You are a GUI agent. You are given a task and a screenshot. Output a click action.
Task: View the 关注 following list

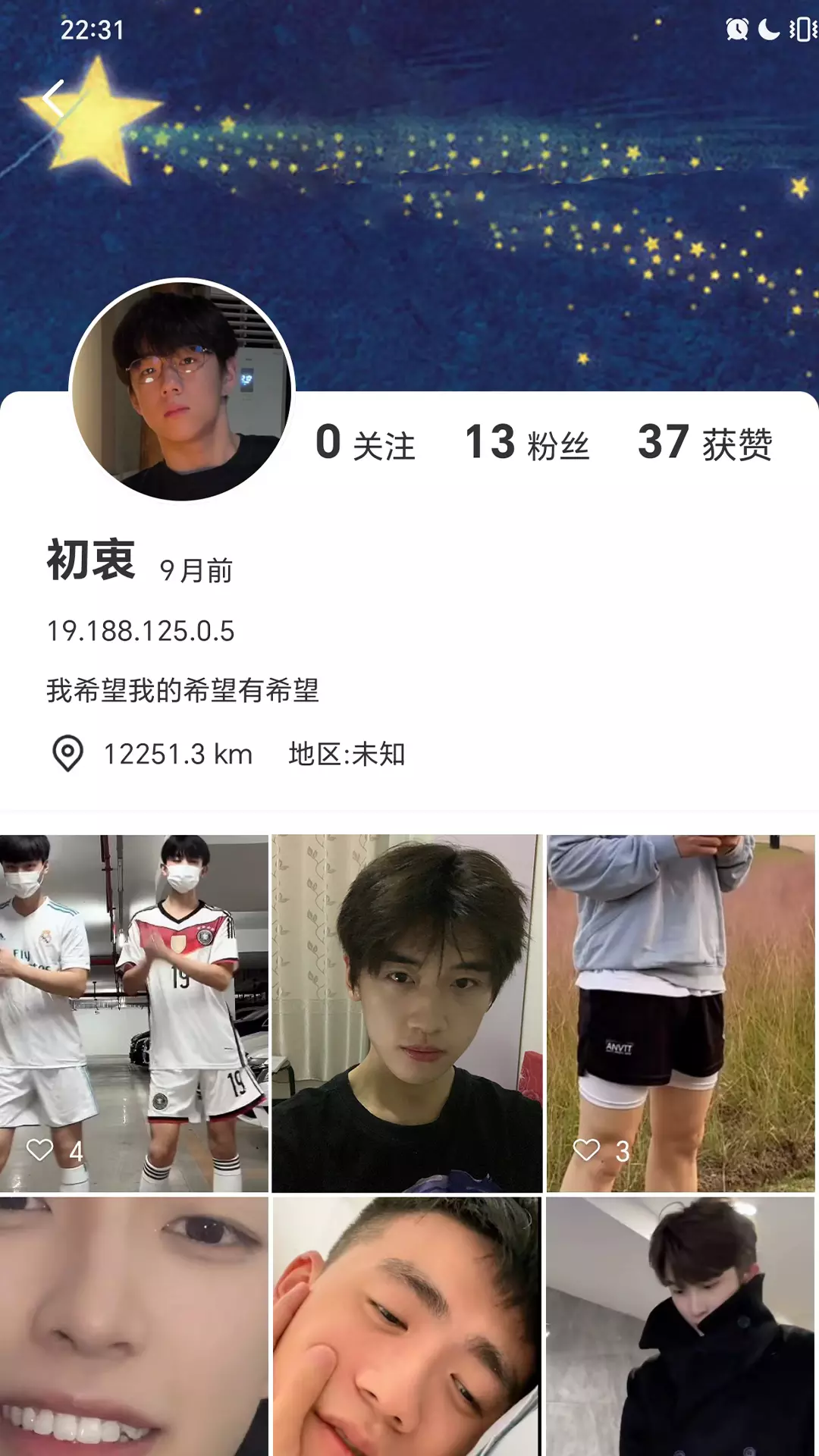pyautogui.click(x=366, y=443)
